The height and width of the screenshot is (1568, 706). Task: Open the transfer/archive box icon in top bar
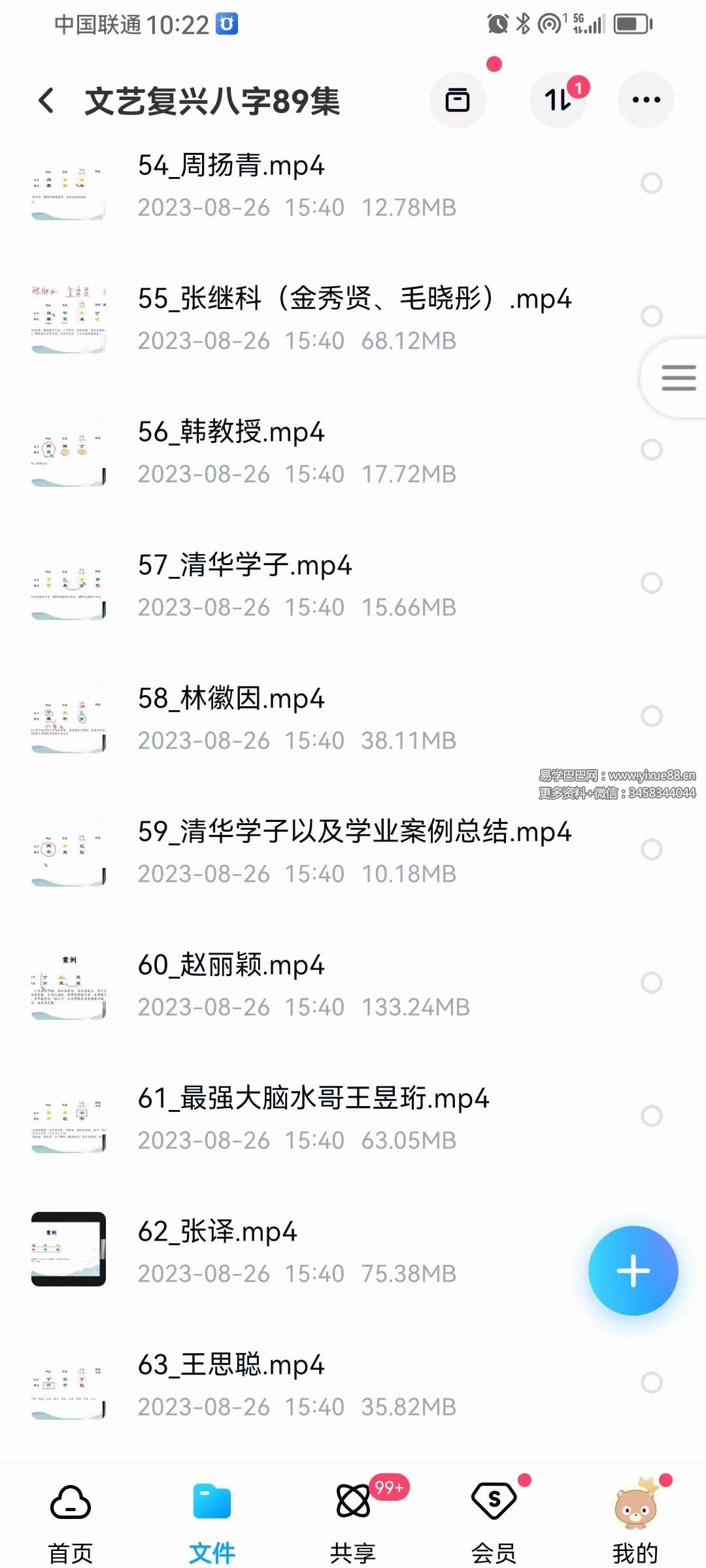coord(458,99)
